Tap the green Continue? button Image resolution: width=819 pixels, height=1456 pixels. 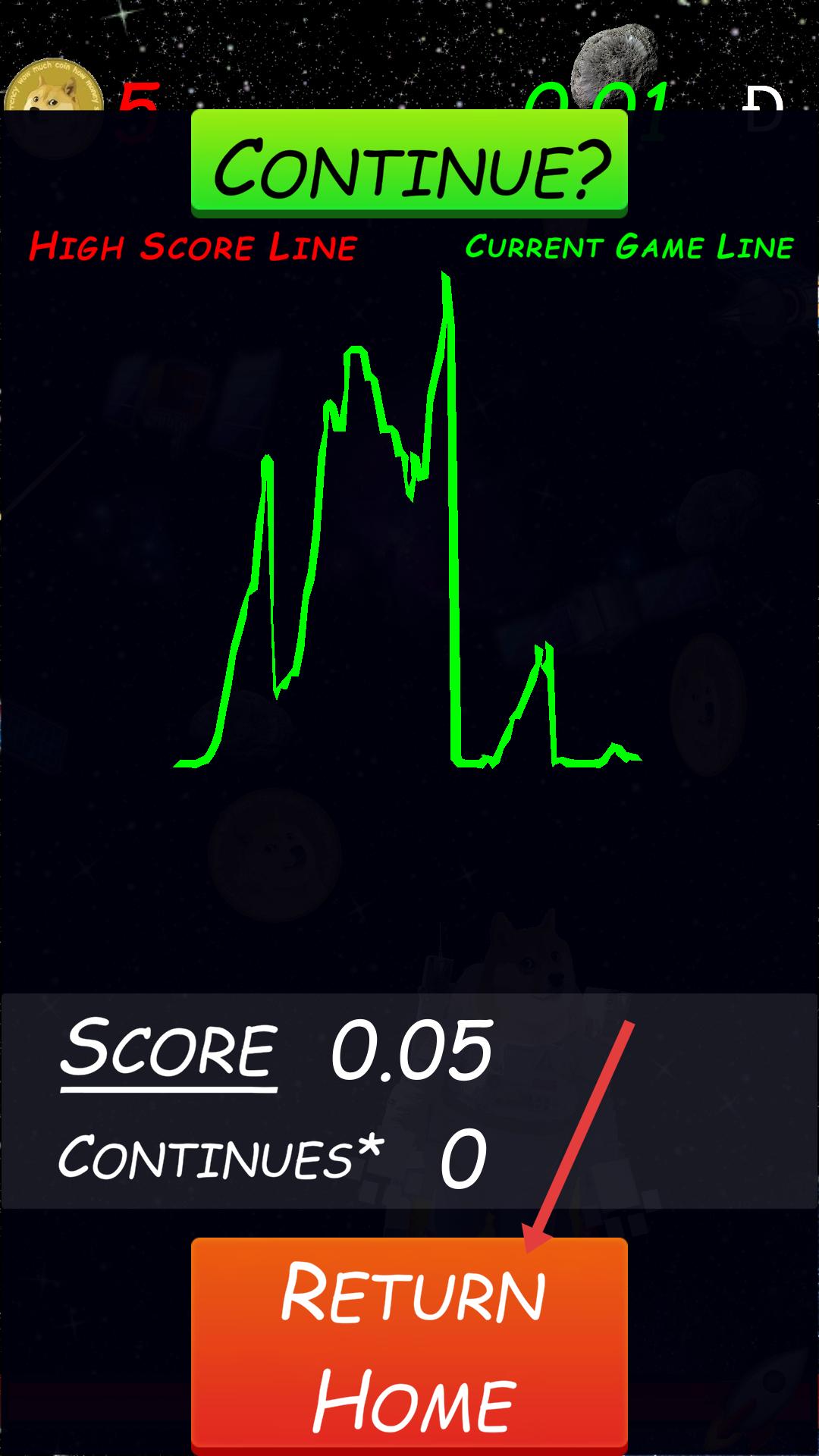pyautogui.click(x=409, y=163)
